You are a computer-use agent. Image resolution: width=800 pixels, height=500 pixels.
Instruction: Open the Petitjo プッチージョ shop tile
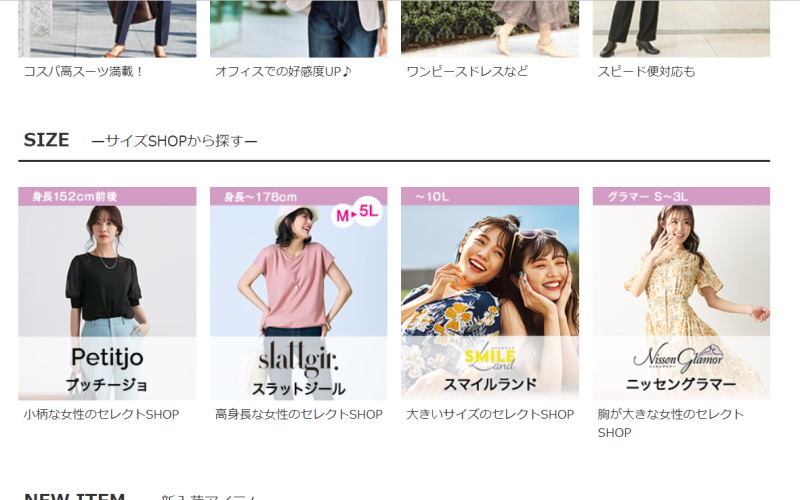(x=107, y=293)
